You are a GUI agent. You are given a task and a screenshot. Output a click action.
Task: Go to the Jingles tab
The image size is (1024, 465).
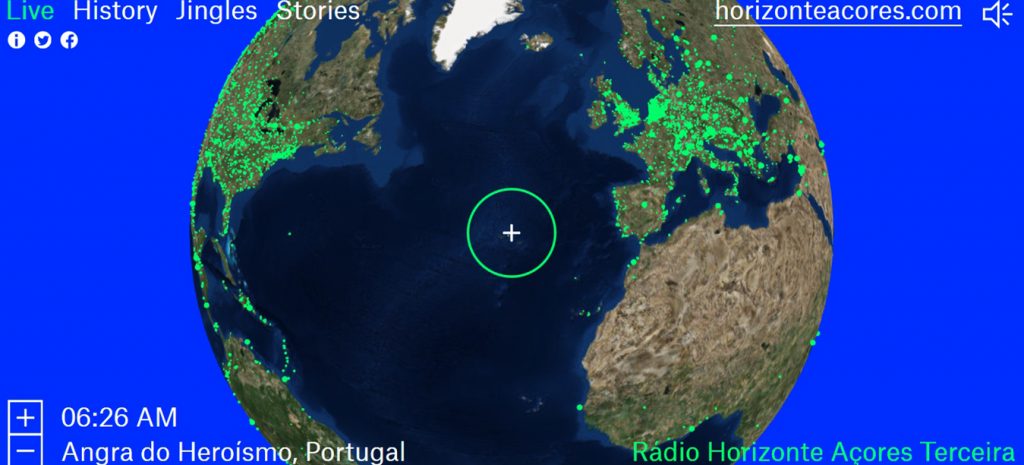[216, 12]
